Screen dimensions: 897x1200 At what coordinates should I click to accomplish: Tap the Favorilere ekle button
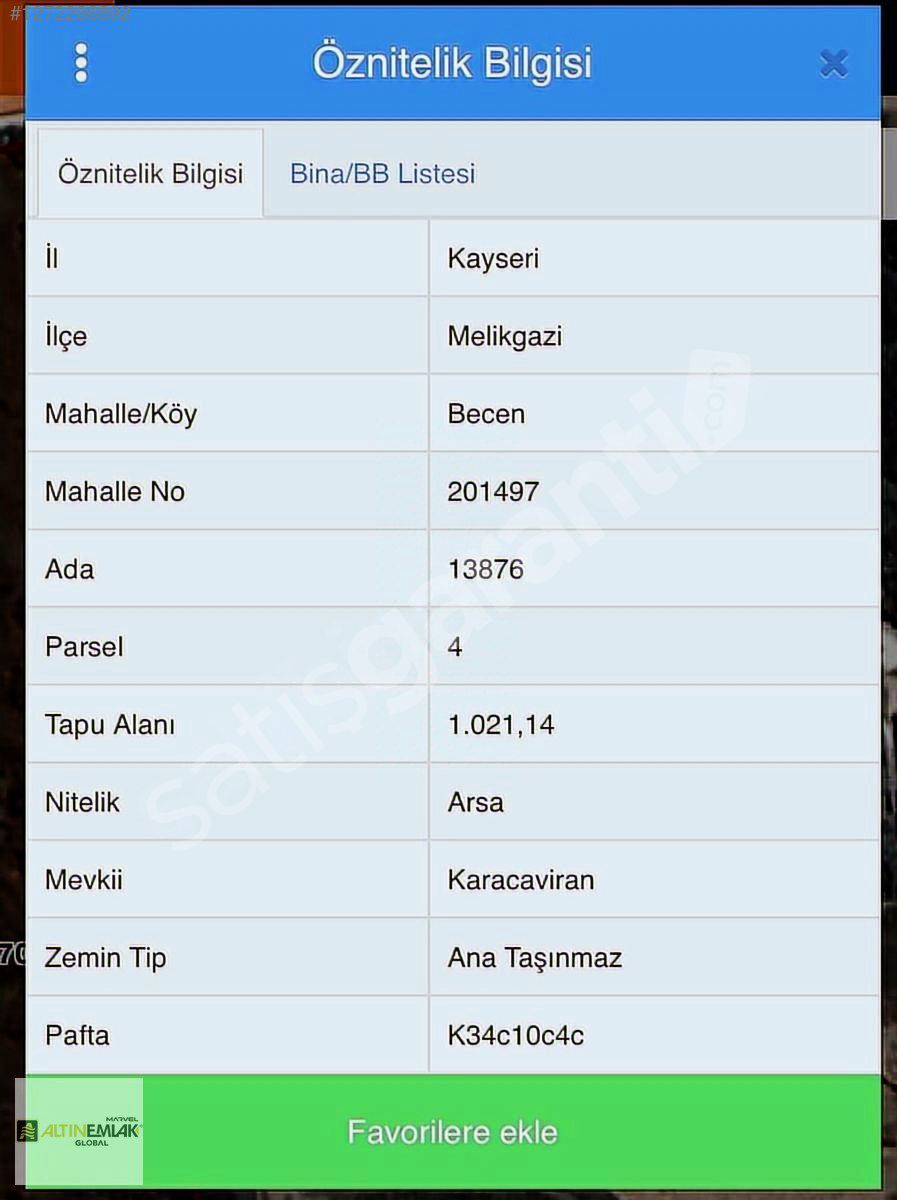(452, 1132)
